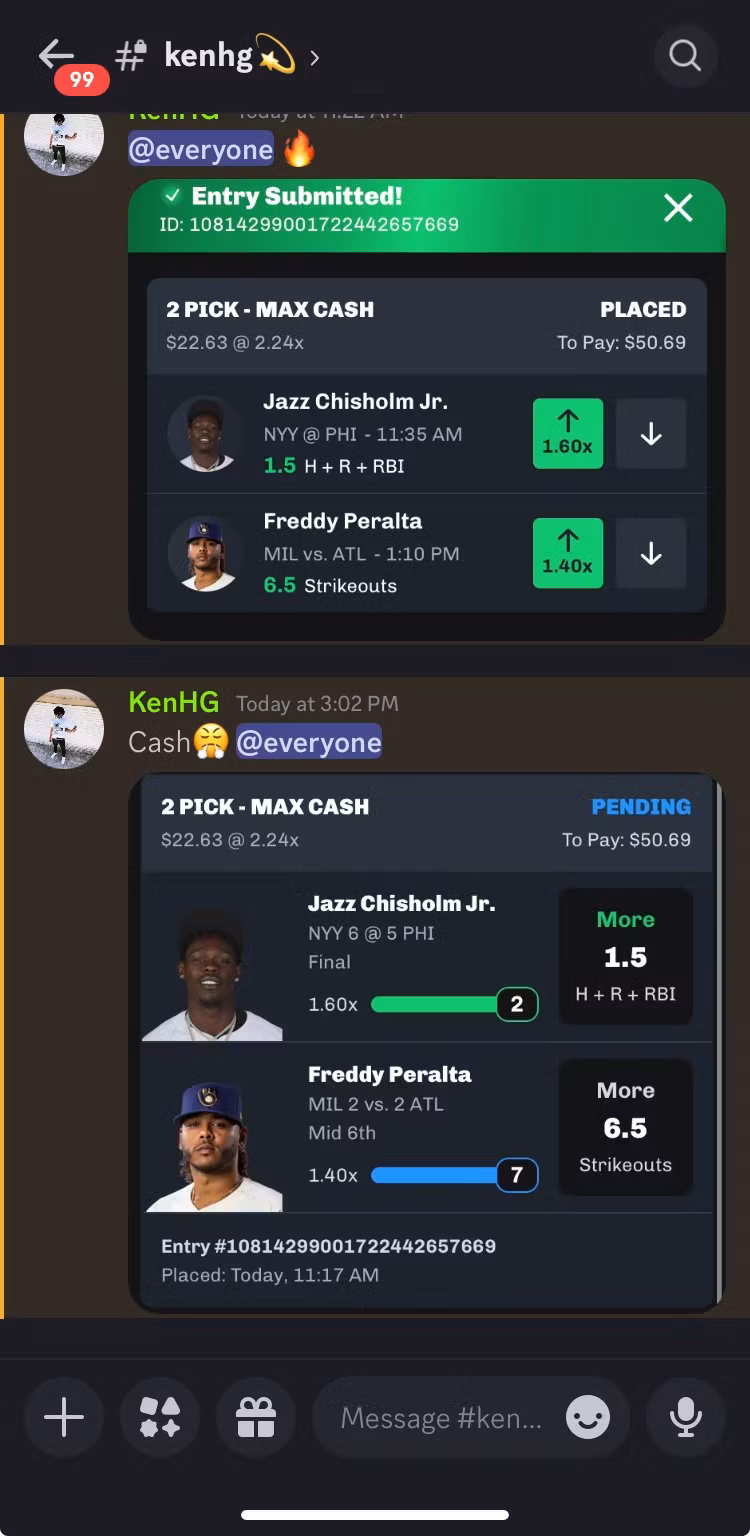The image size is (750, 1536).
Task: Go back to the channel list
Action: pos(57,55)
